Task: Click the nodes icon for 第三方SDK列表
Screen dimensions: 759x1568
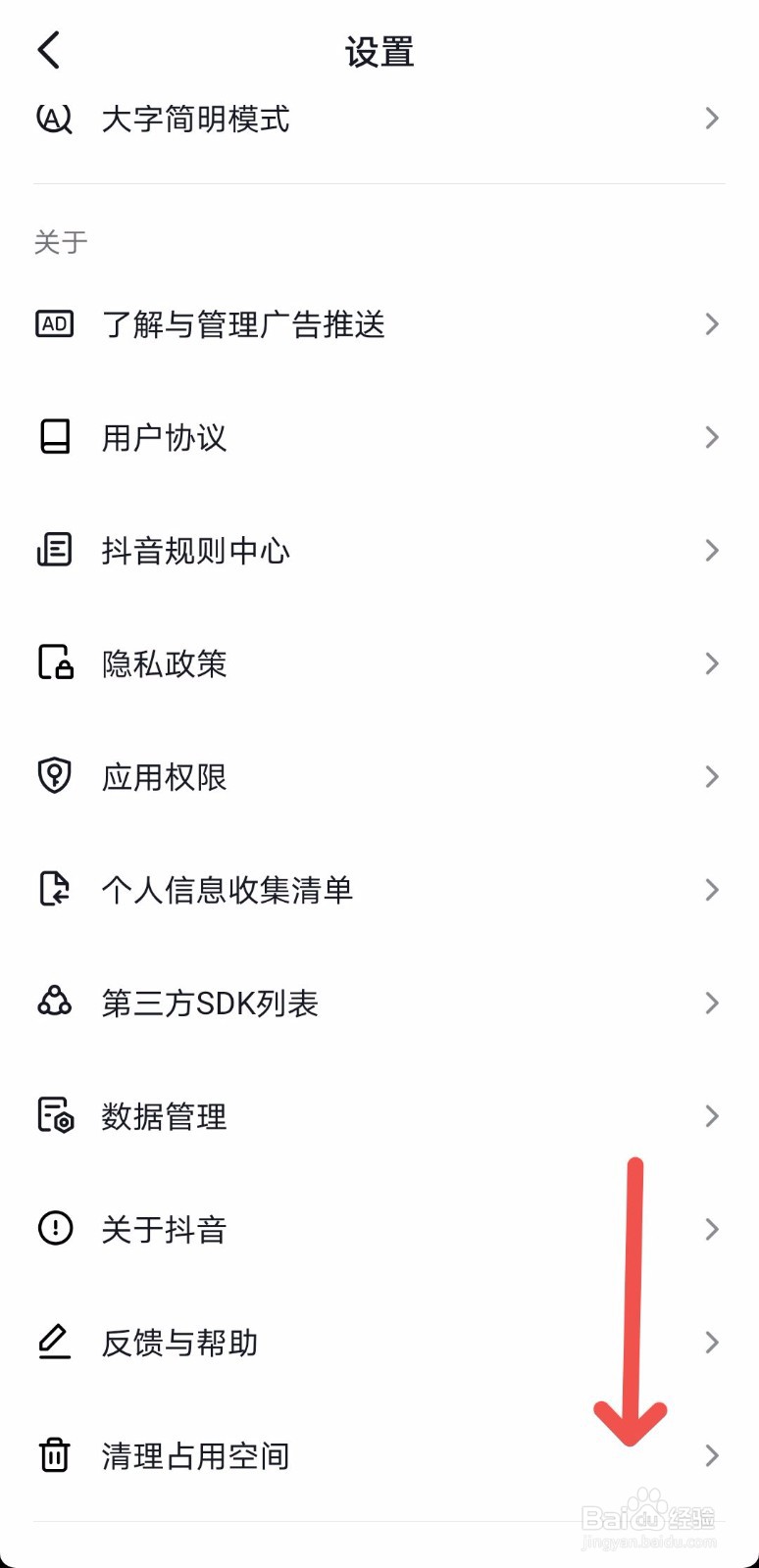Action: [54, 1003]
